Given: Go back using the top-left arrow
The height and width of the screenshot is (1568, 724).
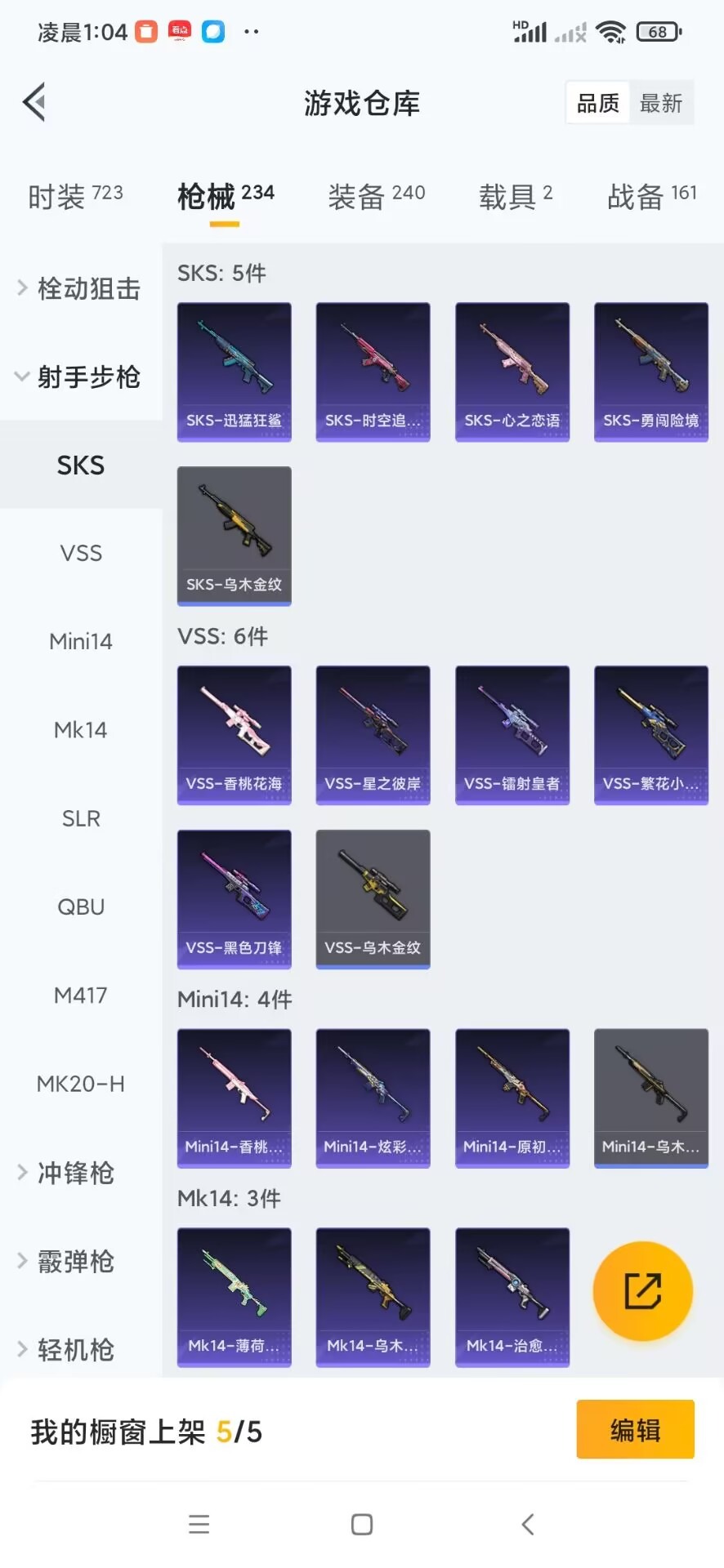Looking at the screenshot, I should pyautogui.click(x=34, y=103).
